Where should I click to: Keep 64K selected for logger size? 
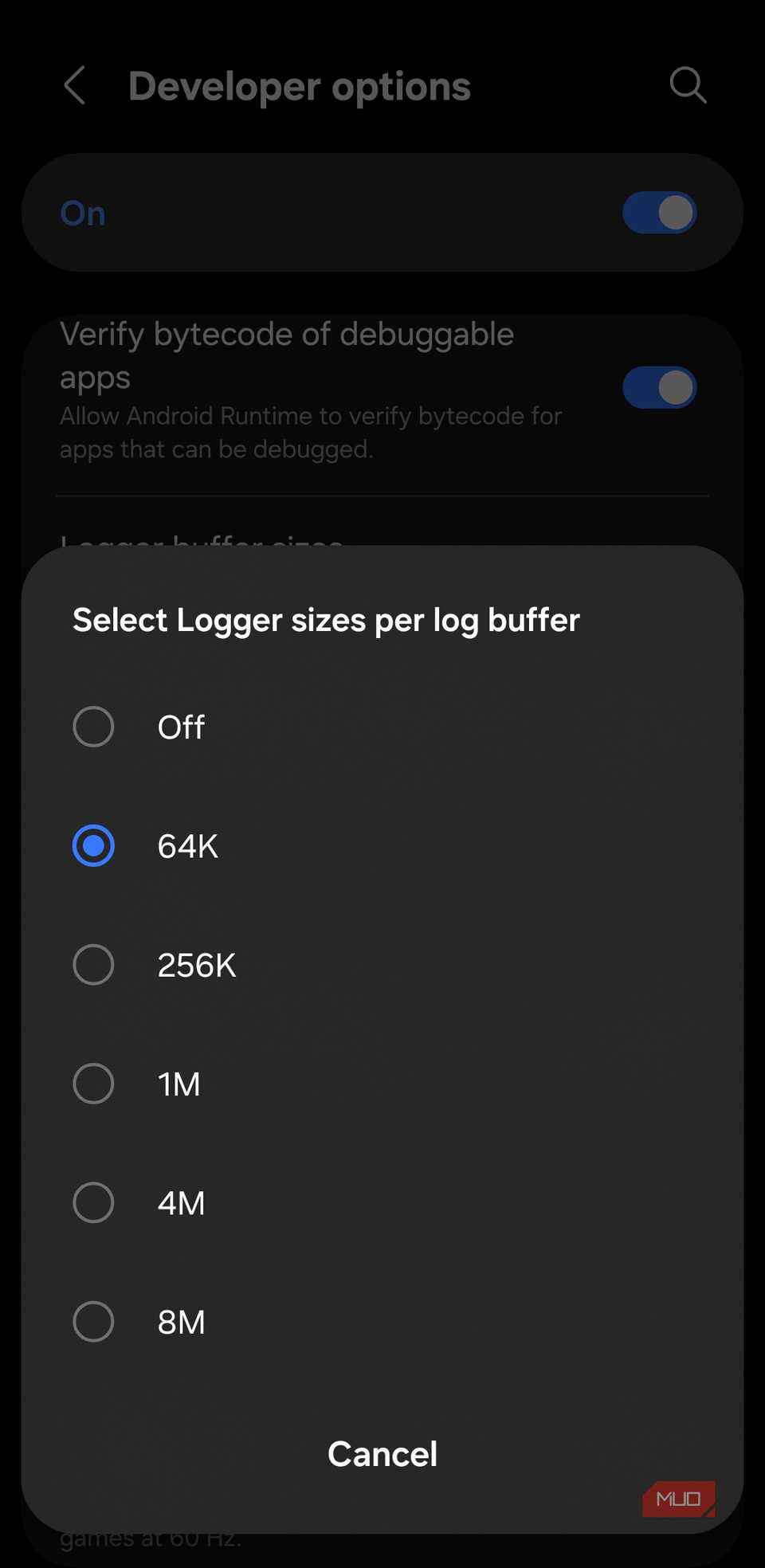[x=93, y=845]
